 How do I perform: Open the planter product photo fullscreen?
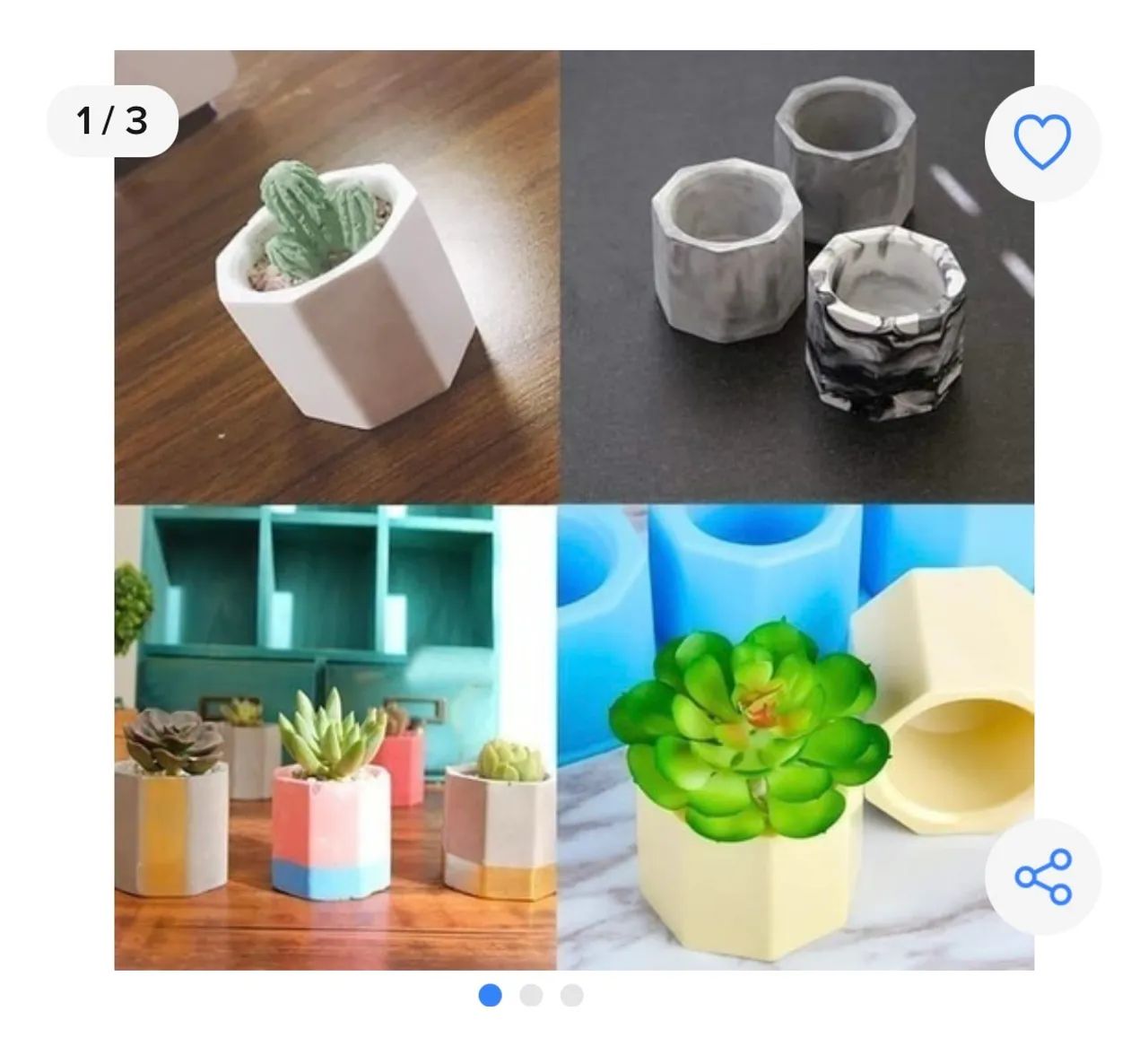(x=574, y=510)
